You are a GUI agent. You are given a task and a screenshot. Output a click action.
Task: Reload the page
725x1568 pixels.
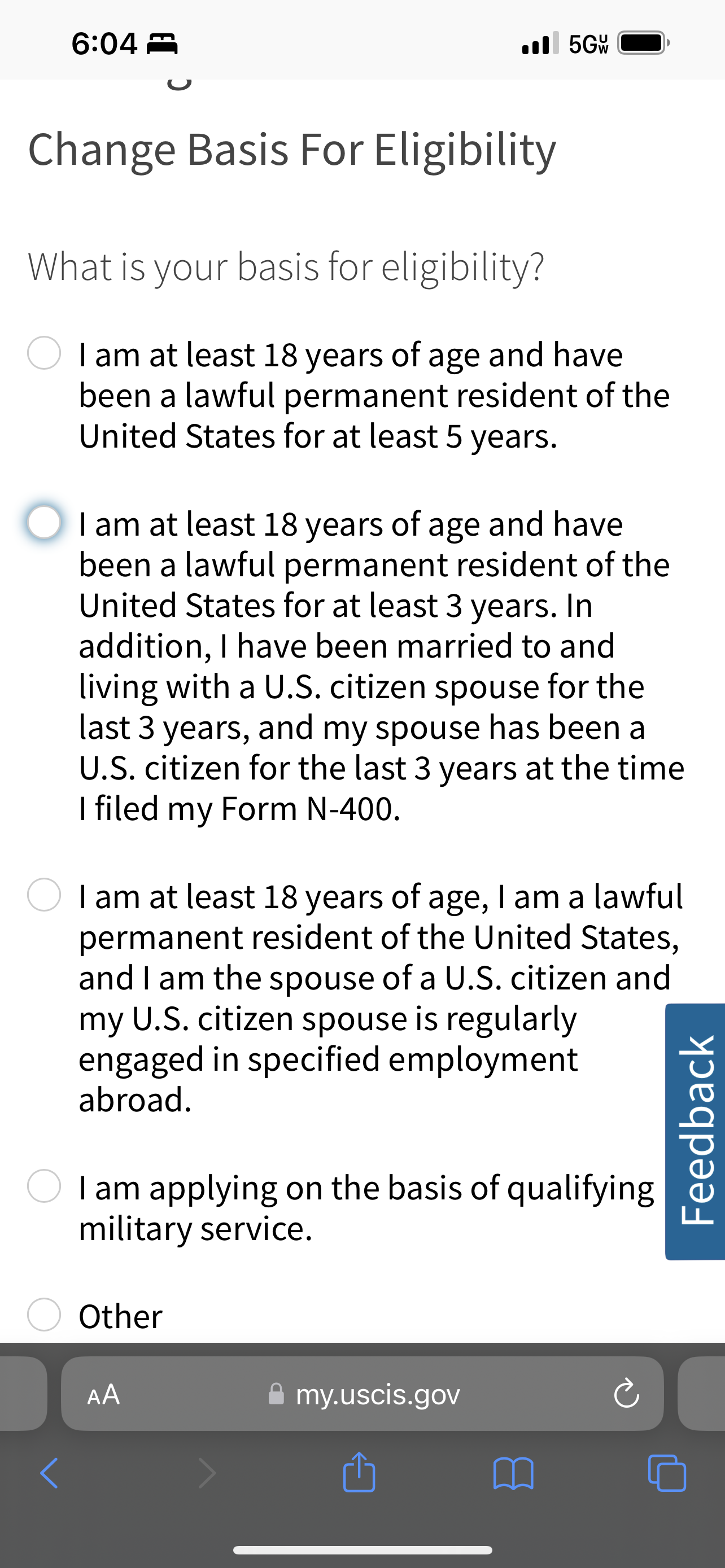(x=626, y=1394)
